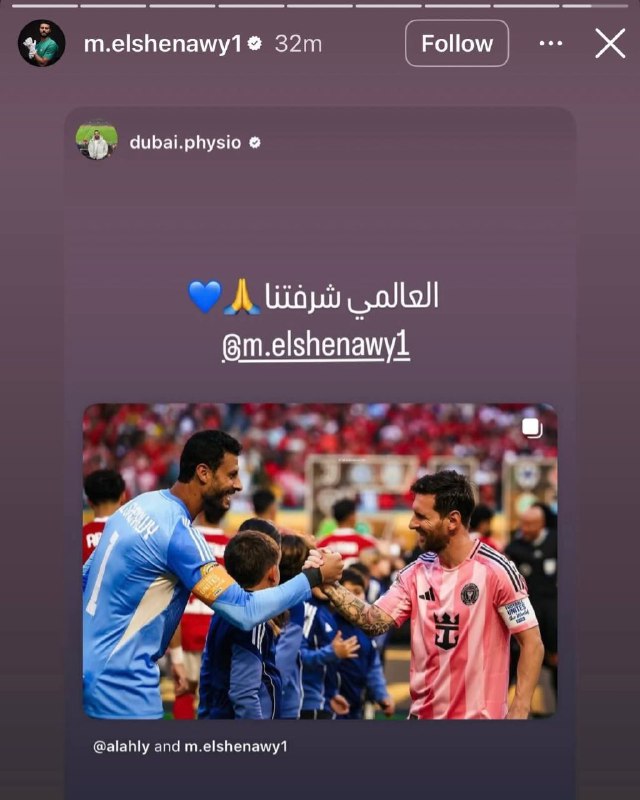This screenshot has width=640, height=800.
Task: Follow m.elshenawy1
Action: 456,44
